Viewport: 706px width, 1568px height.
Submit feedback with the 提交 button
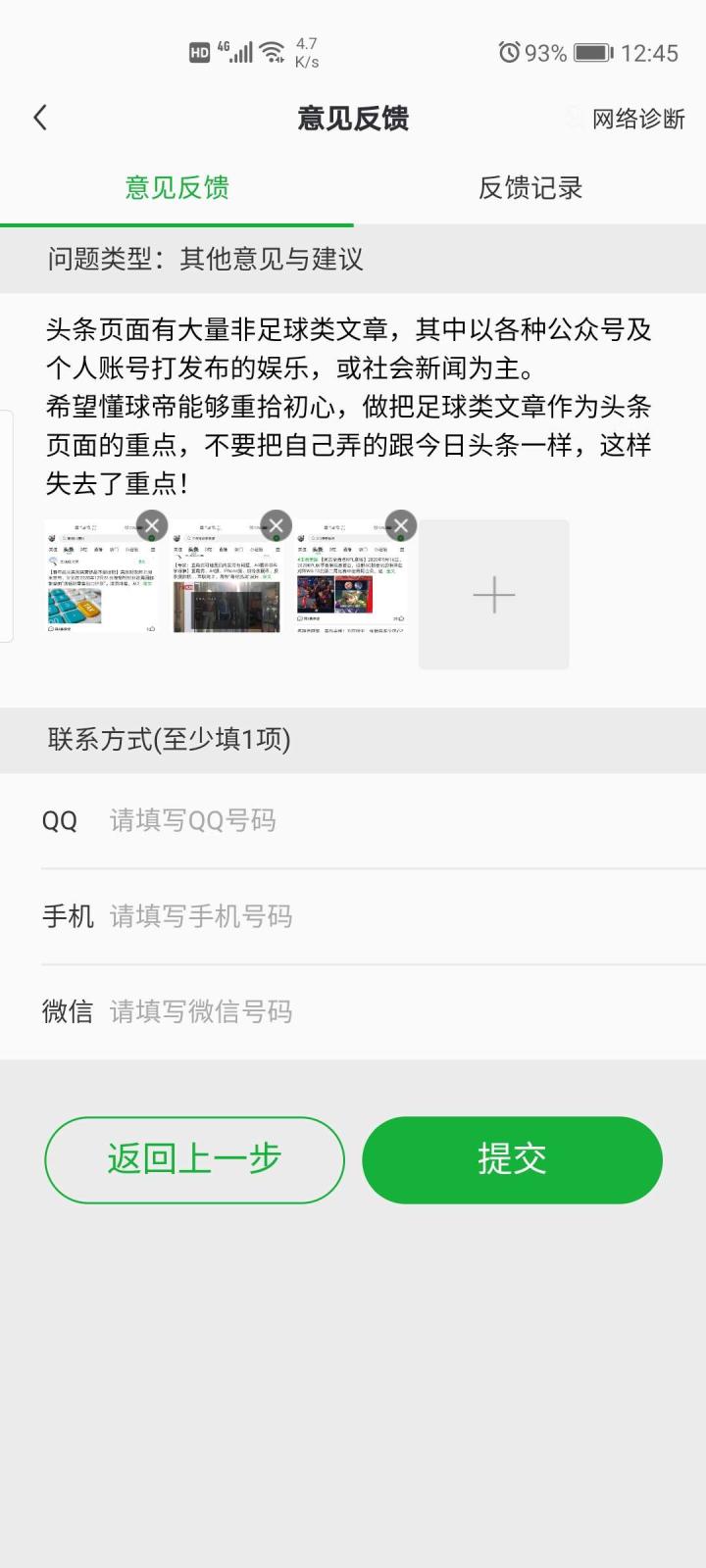point(512,1159)
